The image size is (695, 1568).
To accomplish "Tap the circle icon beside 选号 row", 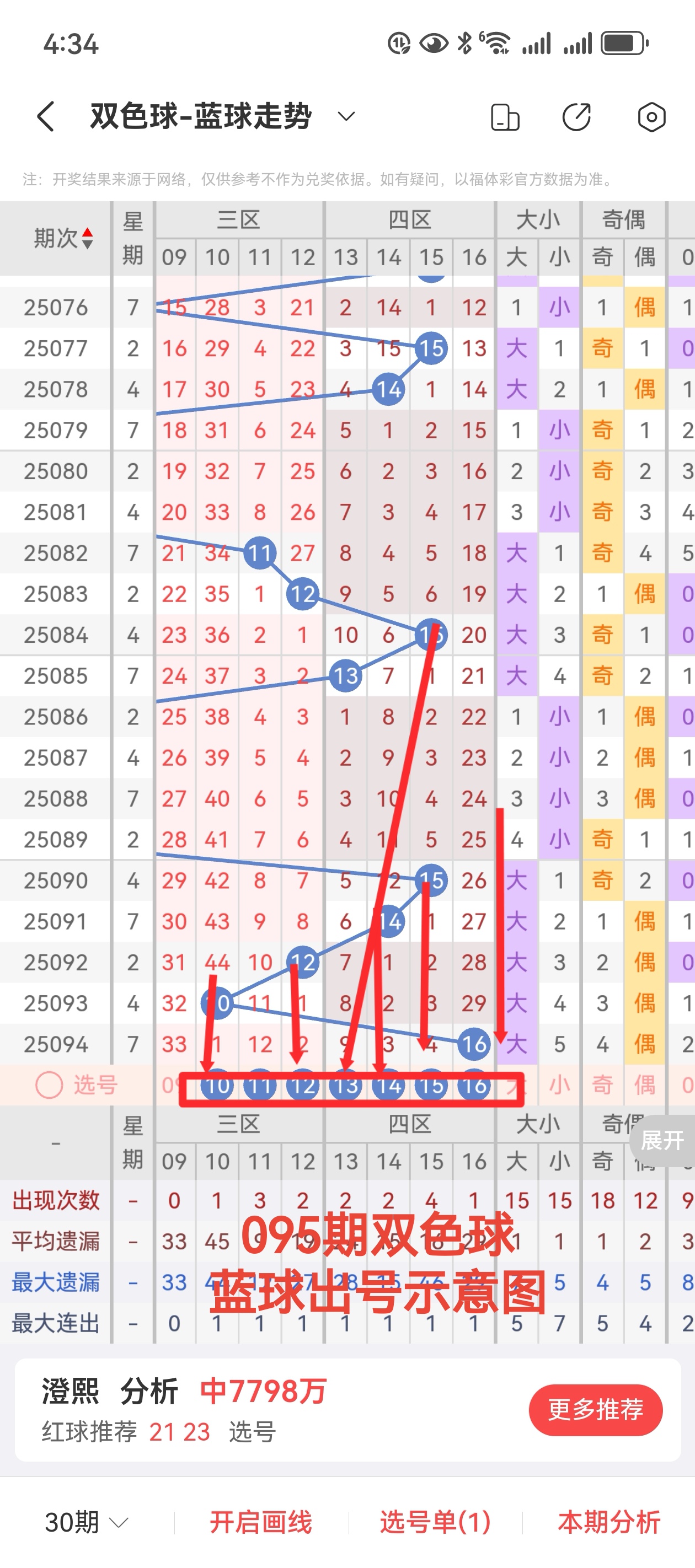I will tap(48, 1084).
